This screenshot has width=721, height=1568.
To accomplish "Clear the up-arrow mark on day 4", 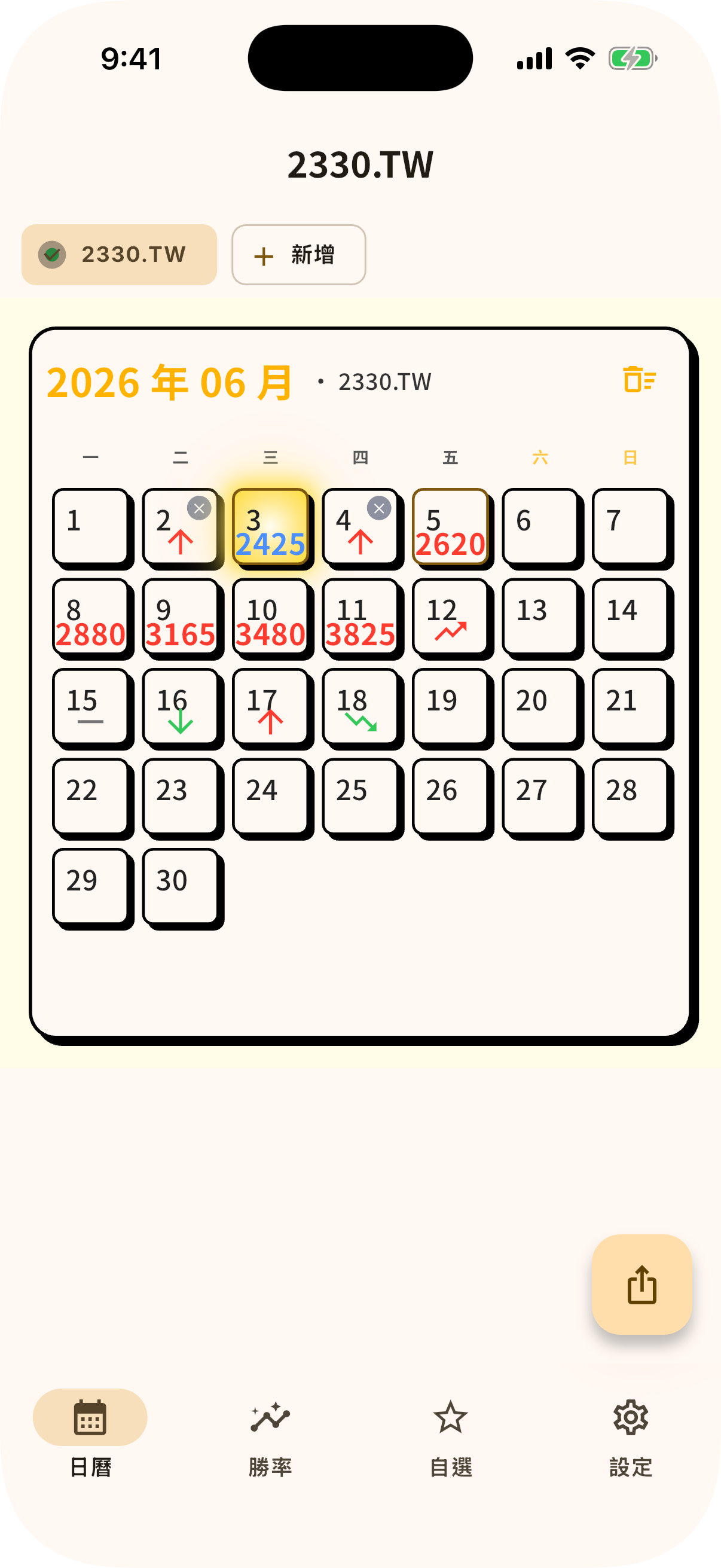I will coord(379,508).
